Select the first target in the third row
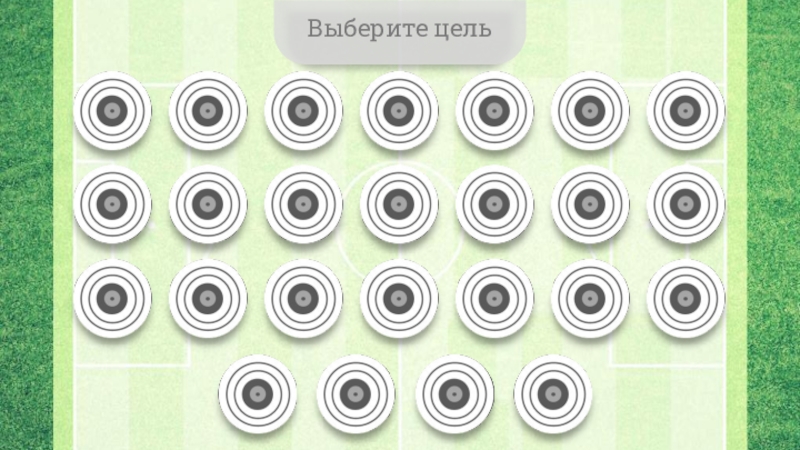Screen dimensions: 800x450 tap(112, 298)
